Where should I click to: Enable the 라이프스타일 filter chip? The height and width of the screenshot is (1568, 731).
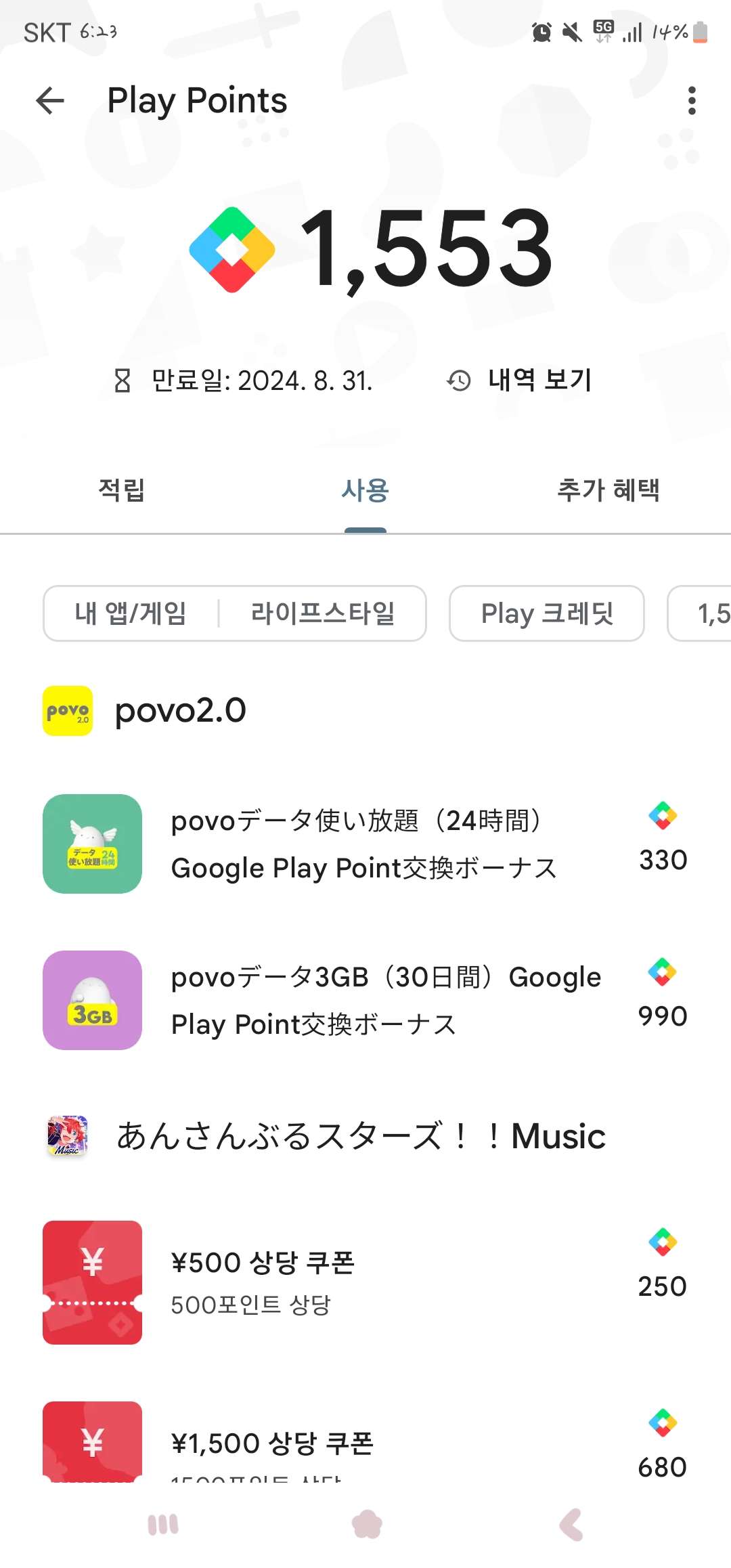pyautogui.click(x=323, y=613)
